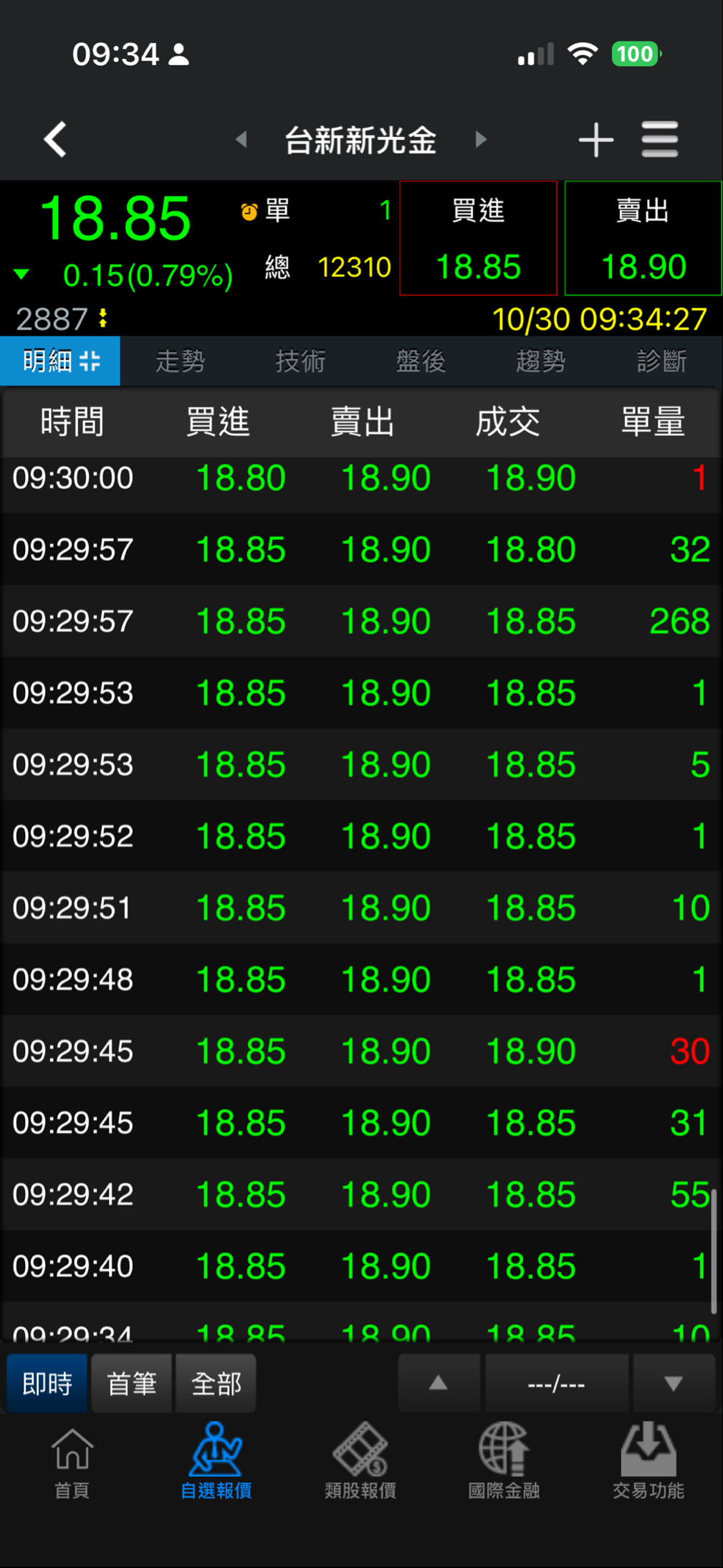Screen dimensions: 723x1568
Task: Tap the 賣出 18.90 sell box
Action: [643, 239]
